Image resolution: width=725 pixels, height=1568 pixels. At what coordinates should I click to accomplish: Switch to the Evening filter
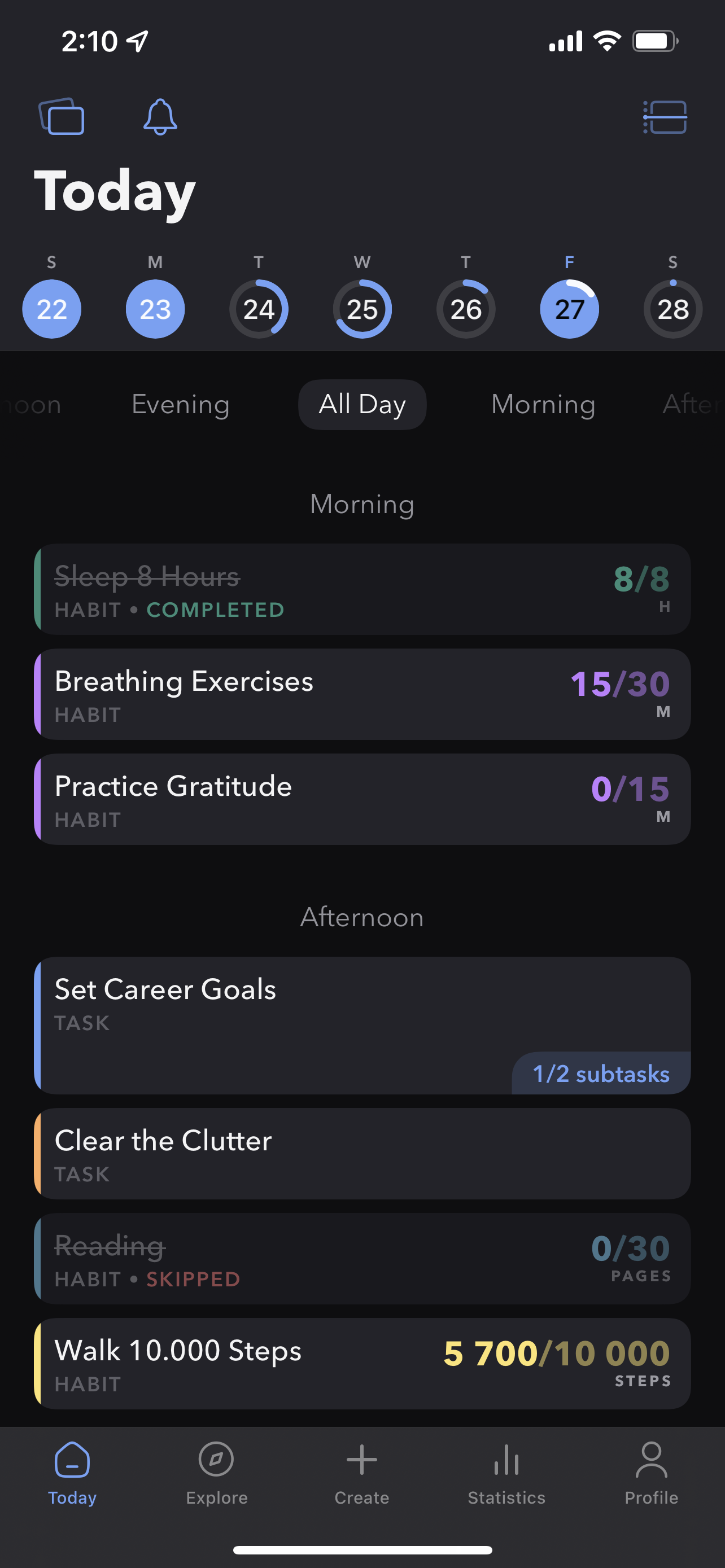click(x=181, y=404)
